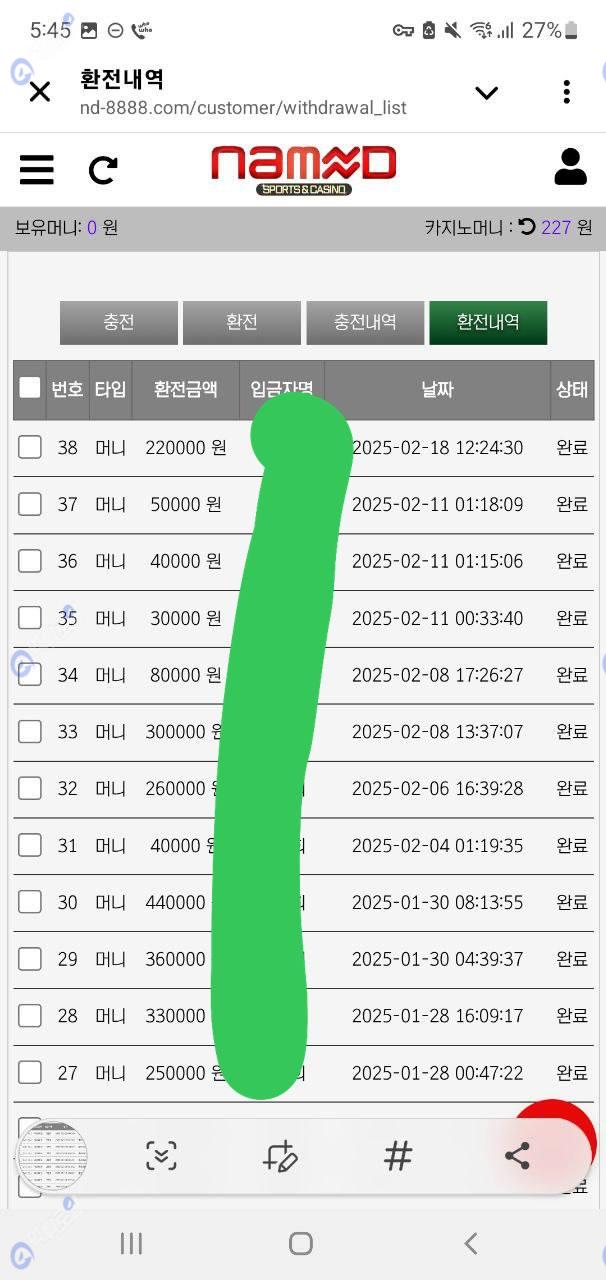Open the browser overflow menu

566,93
